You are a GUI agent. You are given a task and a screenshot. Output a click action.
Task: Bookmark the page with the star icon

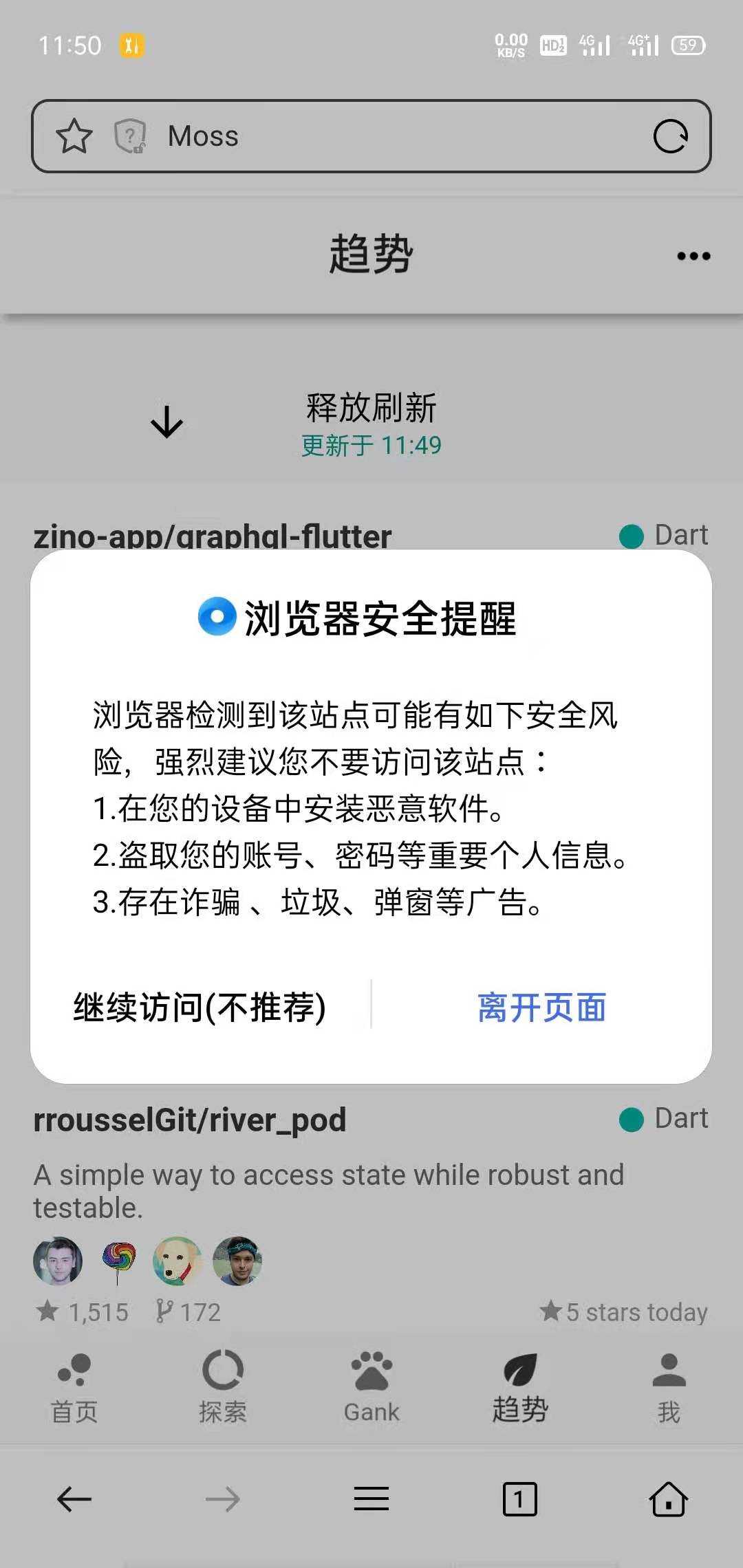(74, 136)
